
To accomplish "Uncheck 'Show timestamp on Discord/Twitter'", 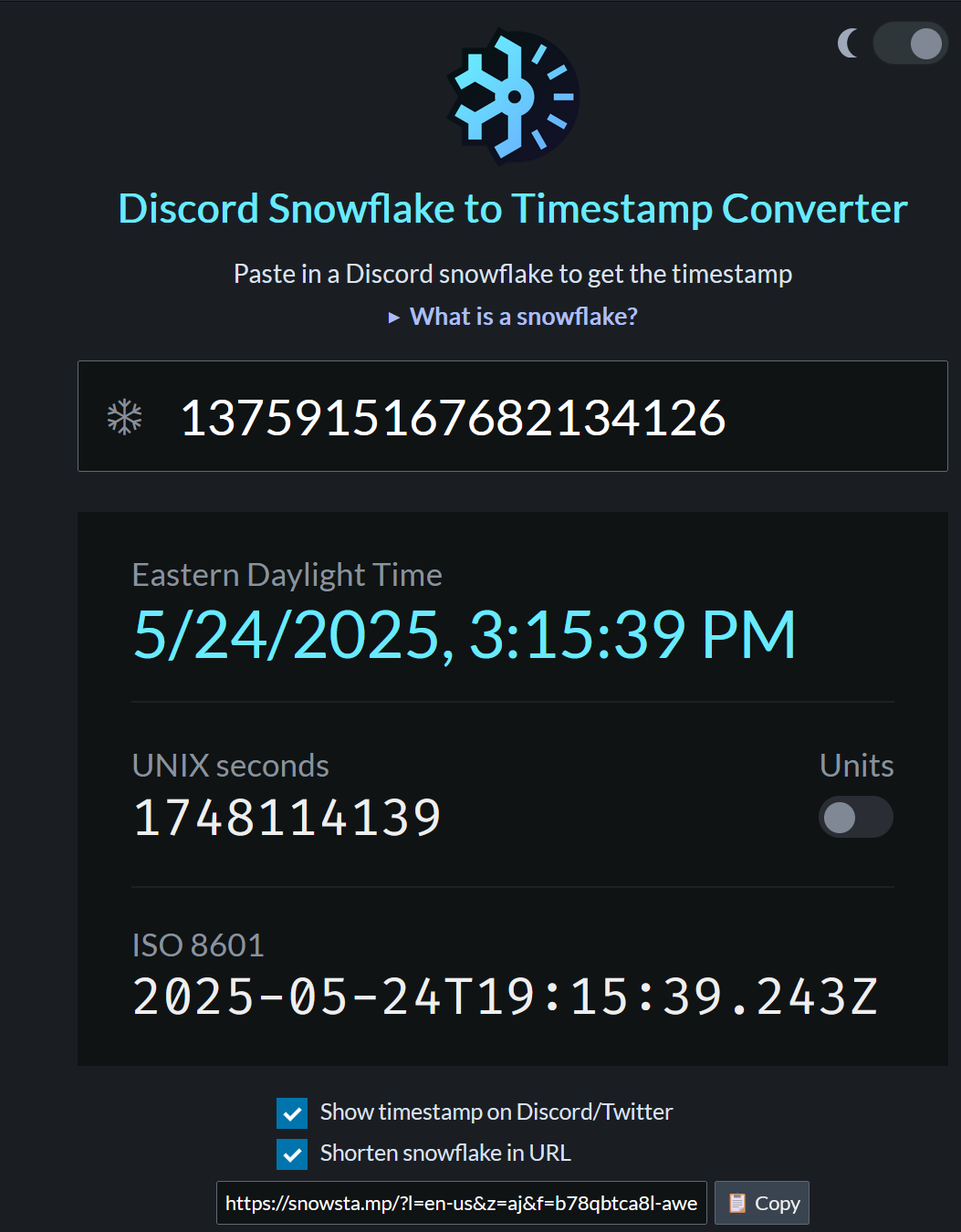I will [292, 1113].
